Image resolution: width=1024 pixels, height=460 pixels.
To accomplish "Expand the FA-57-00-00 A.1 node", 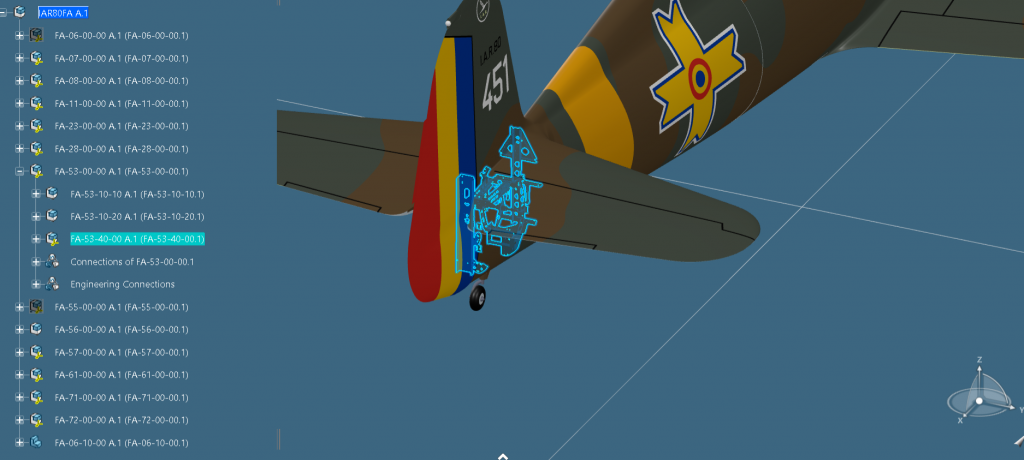I will point(19,352).
